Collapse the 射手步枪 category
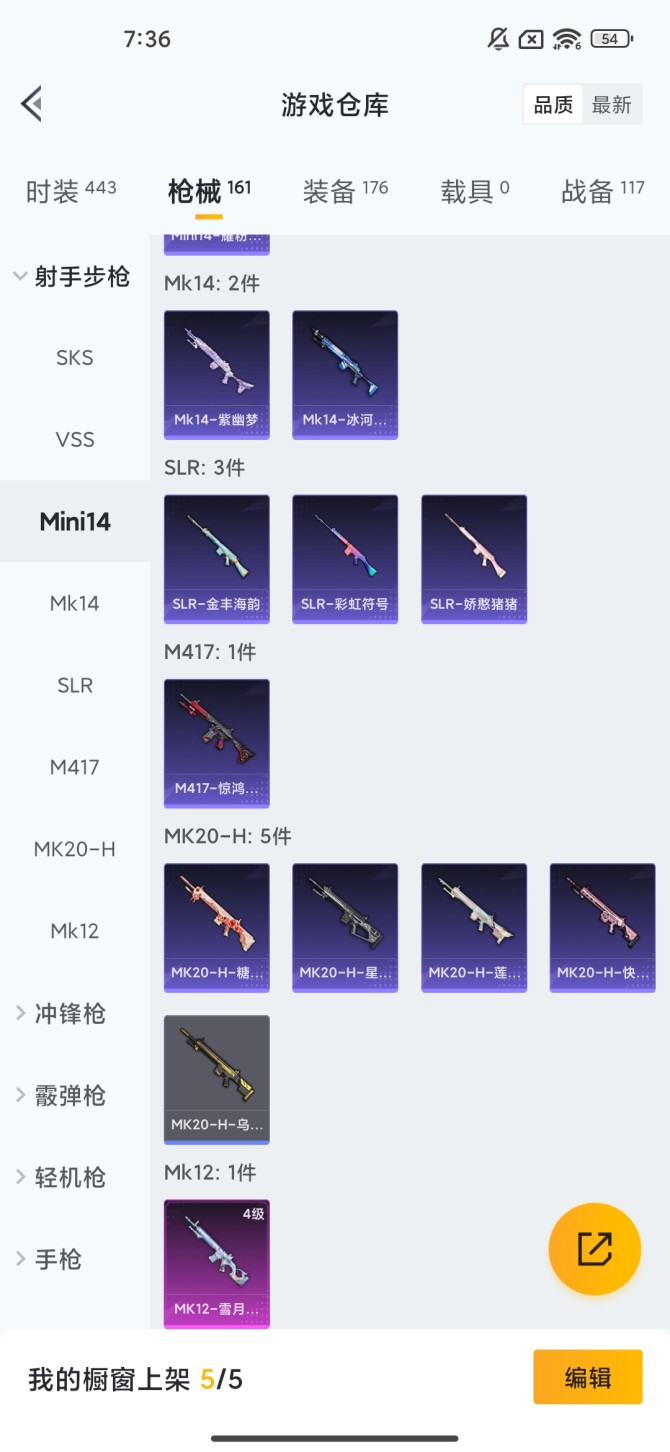Screen dimensions: 670x1452 tap(72, 277)
